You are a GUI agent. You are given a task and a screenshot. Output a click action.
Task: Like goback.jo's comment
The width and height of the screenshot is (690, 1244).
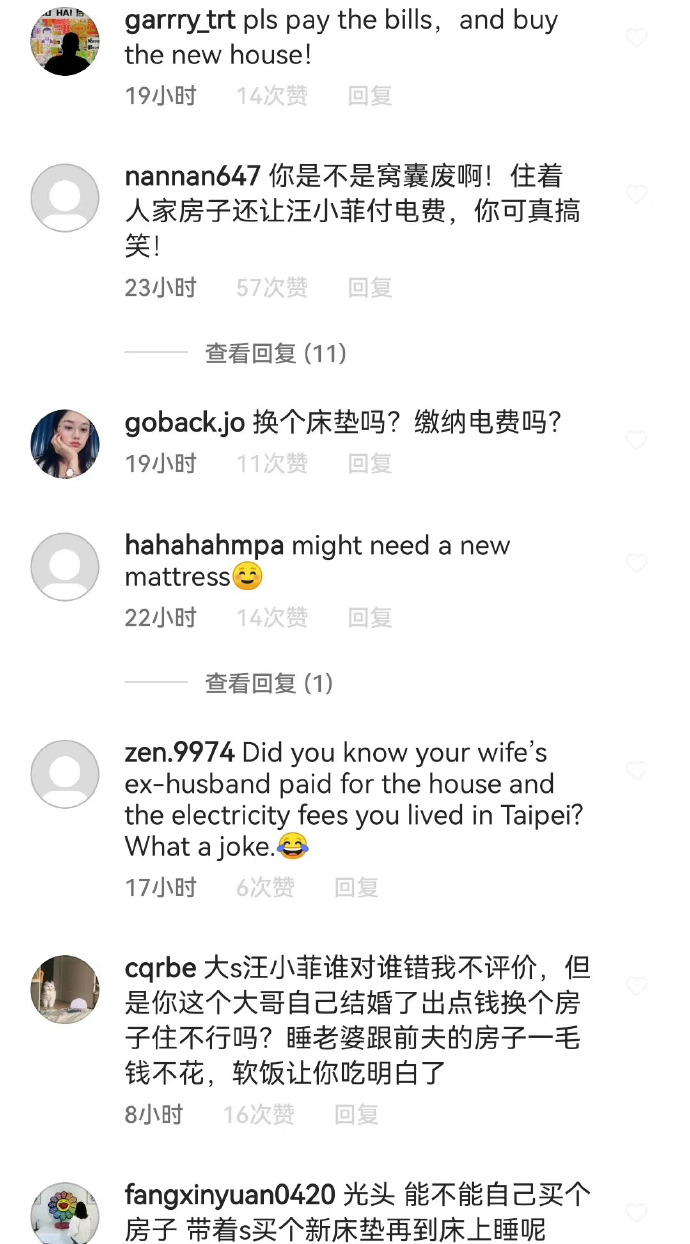[636, 440]
